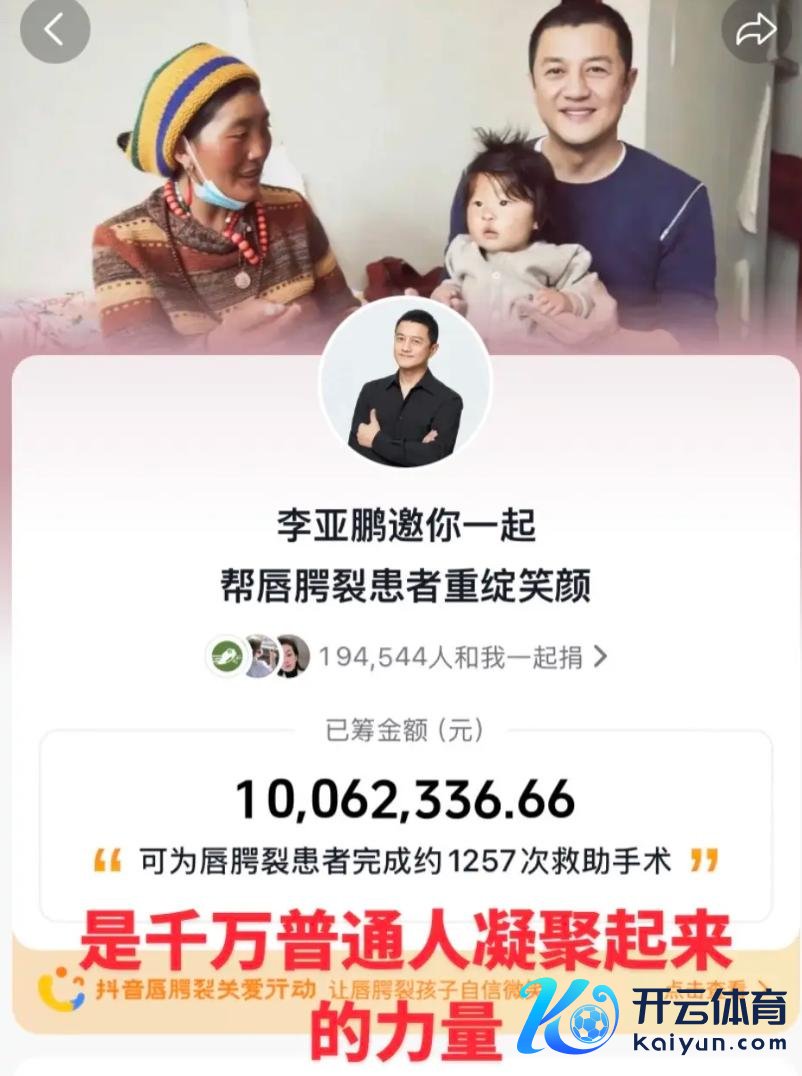Go back using the top arrow

54,30
